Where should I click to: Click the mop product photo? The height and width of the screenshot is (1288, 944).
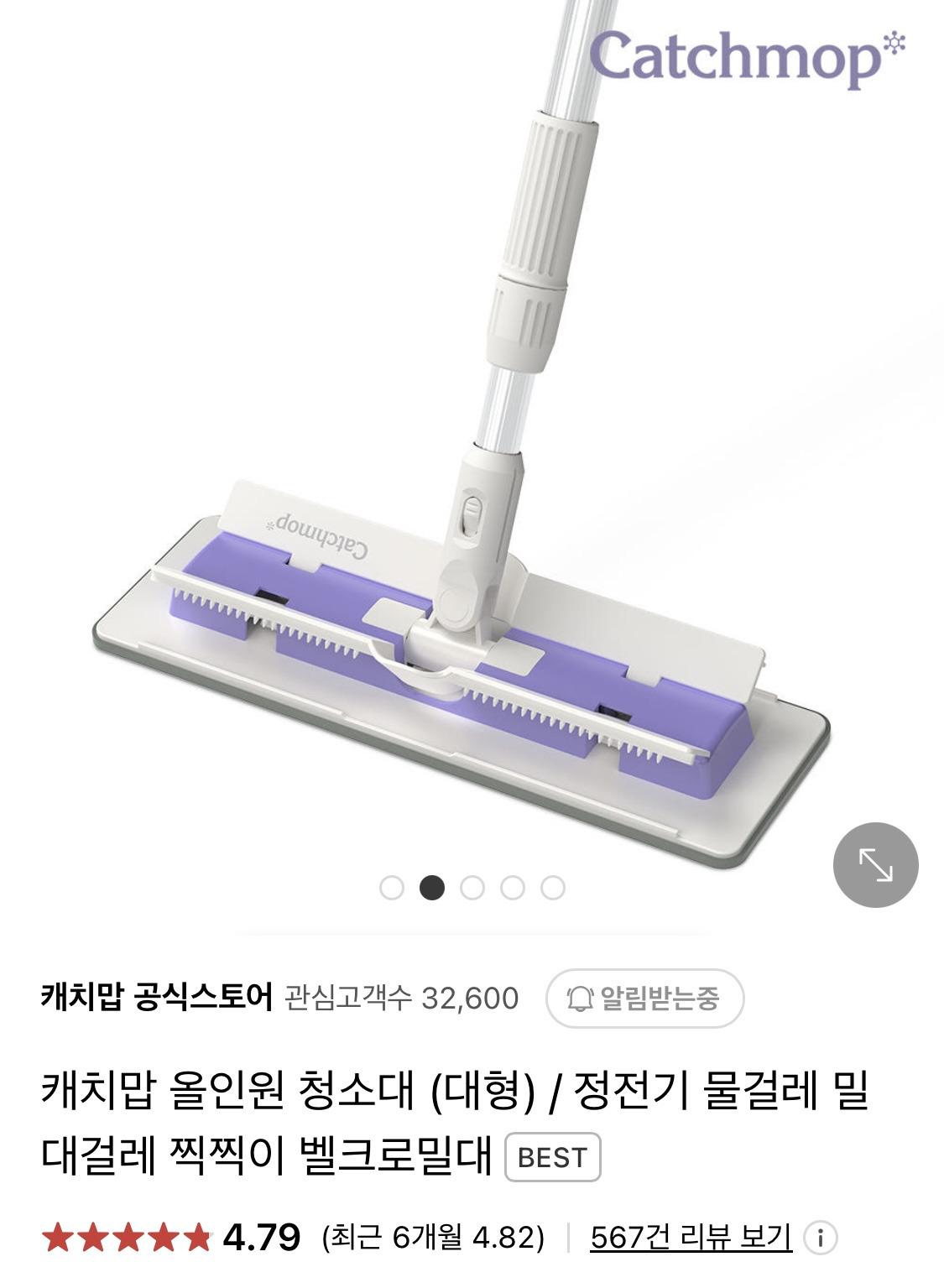470,654
